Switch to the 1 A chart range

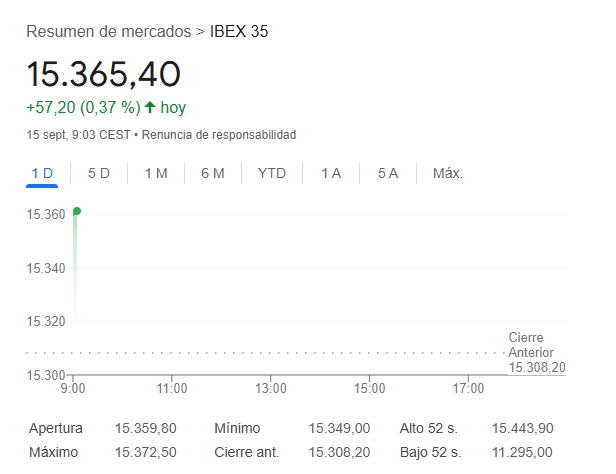coord(331,174)
